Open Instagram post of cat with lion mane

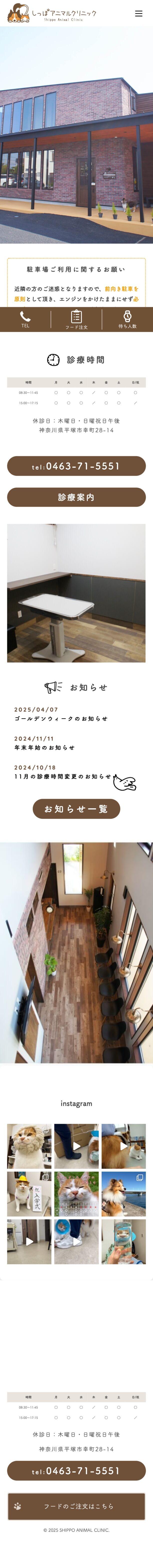29,1146
